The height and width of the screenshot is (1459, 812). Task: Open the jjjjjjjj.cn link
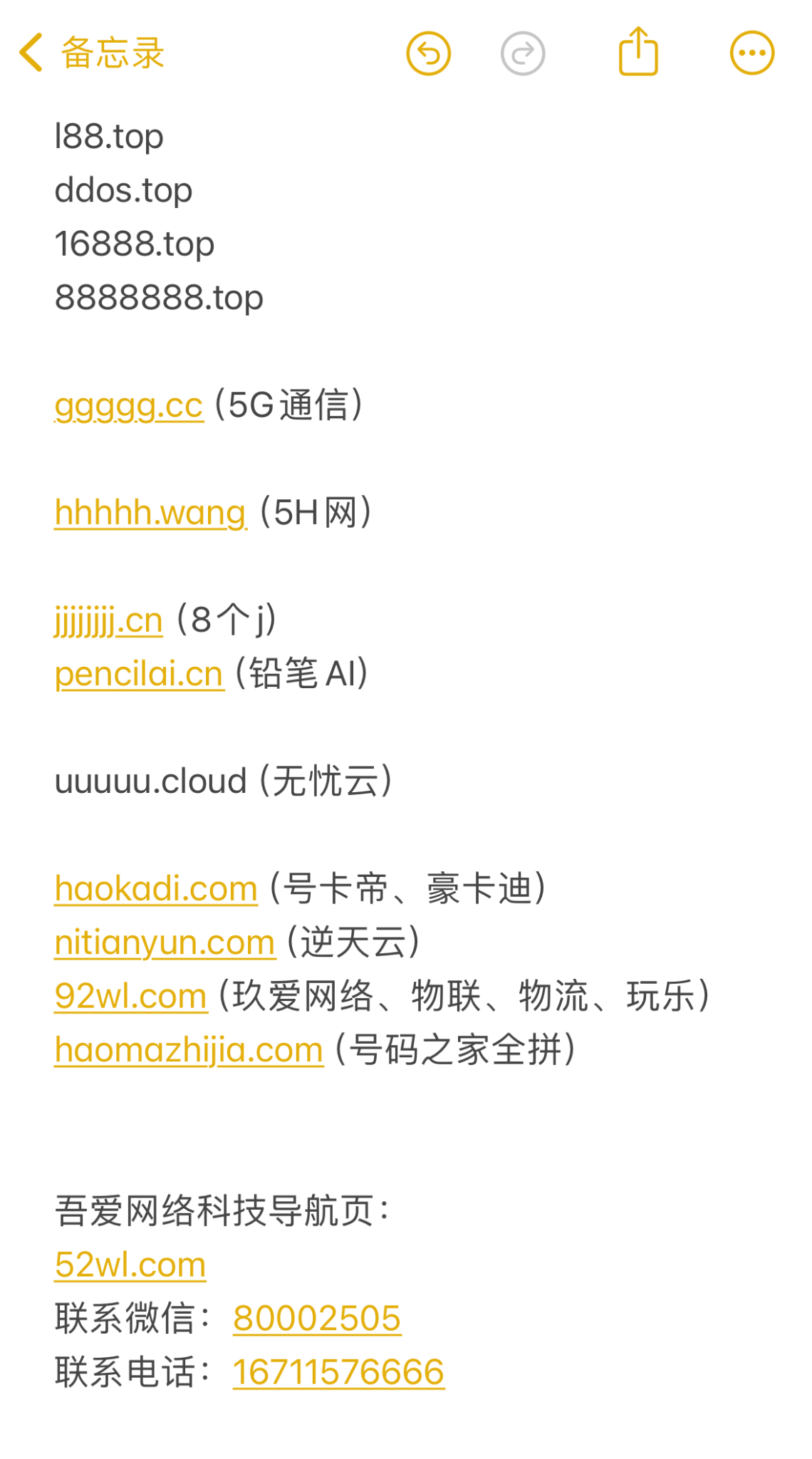[x=109, y=621]
